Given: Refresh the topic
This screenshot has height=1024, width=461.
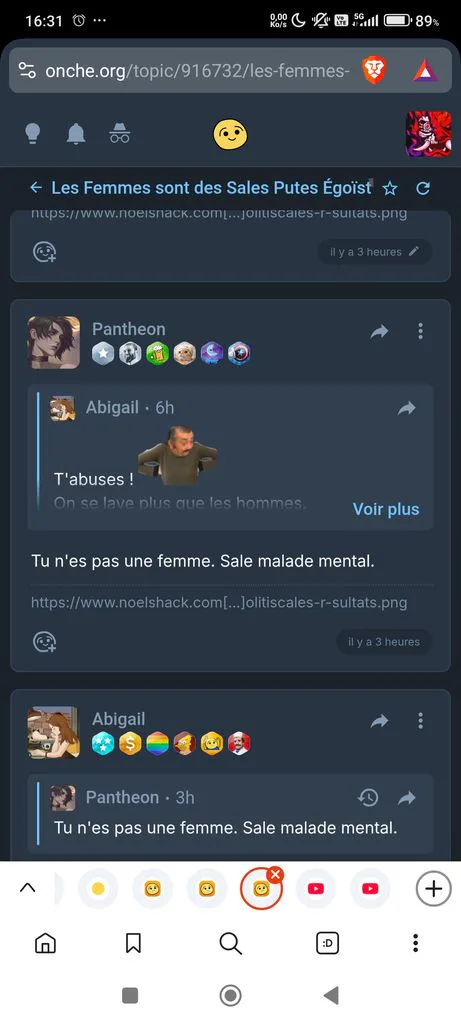Looking at the screenshot, I should (423, 189).
